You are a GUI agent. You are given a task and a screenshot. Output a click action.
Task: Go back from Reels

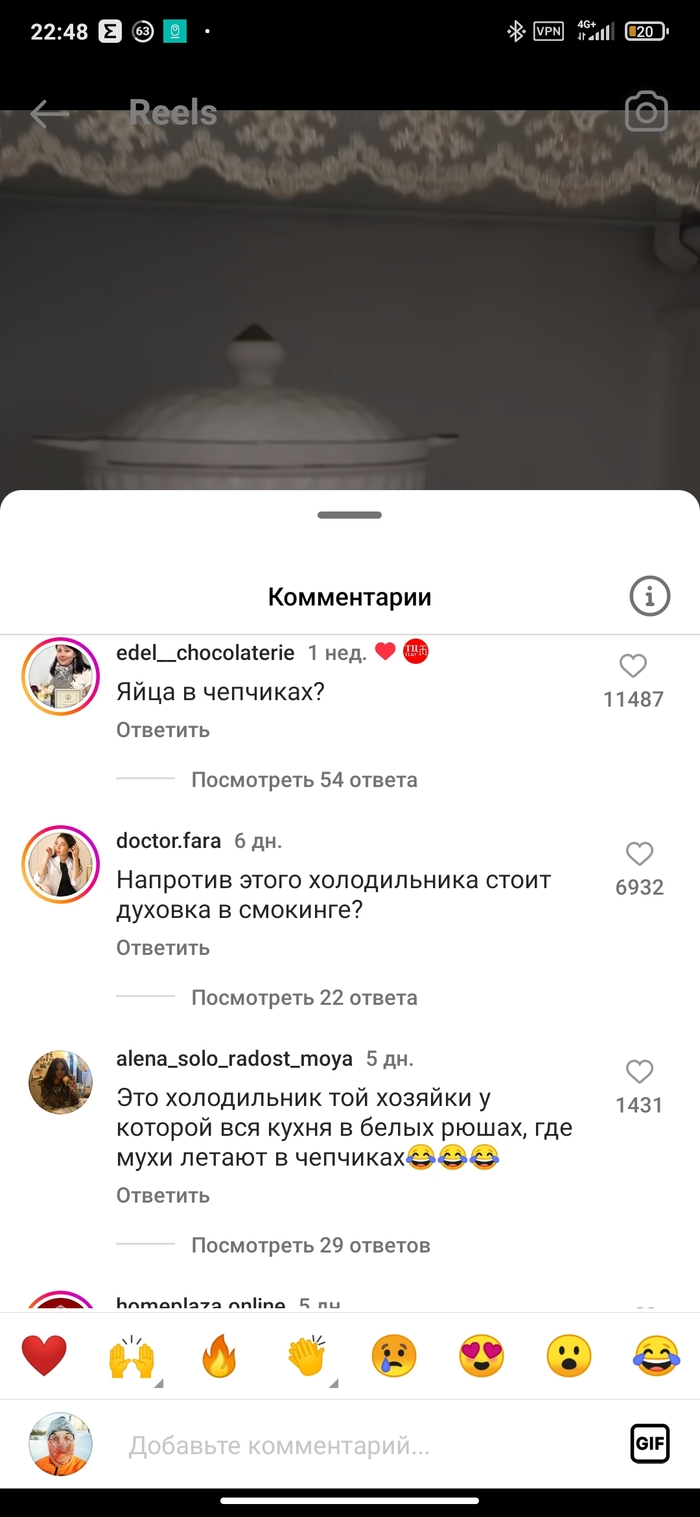pyautogui.click(x=48, y=113)
